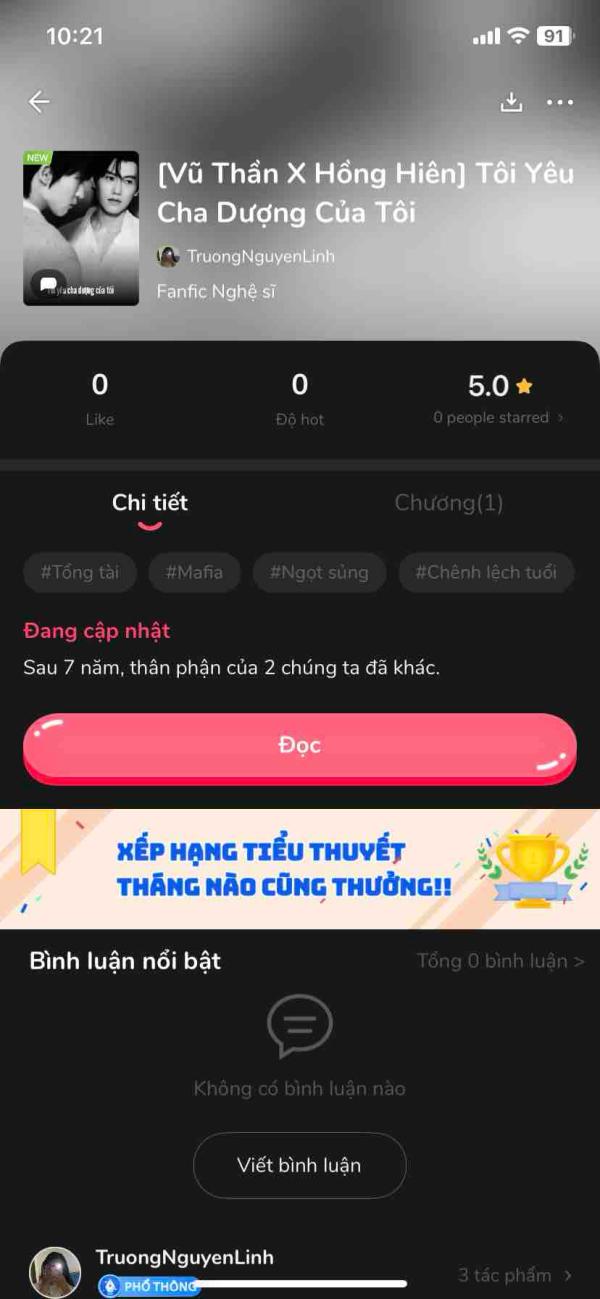Screen dimensions: 600x1299
Task: Open the novel cover image
Action: (x=81, y=228)
